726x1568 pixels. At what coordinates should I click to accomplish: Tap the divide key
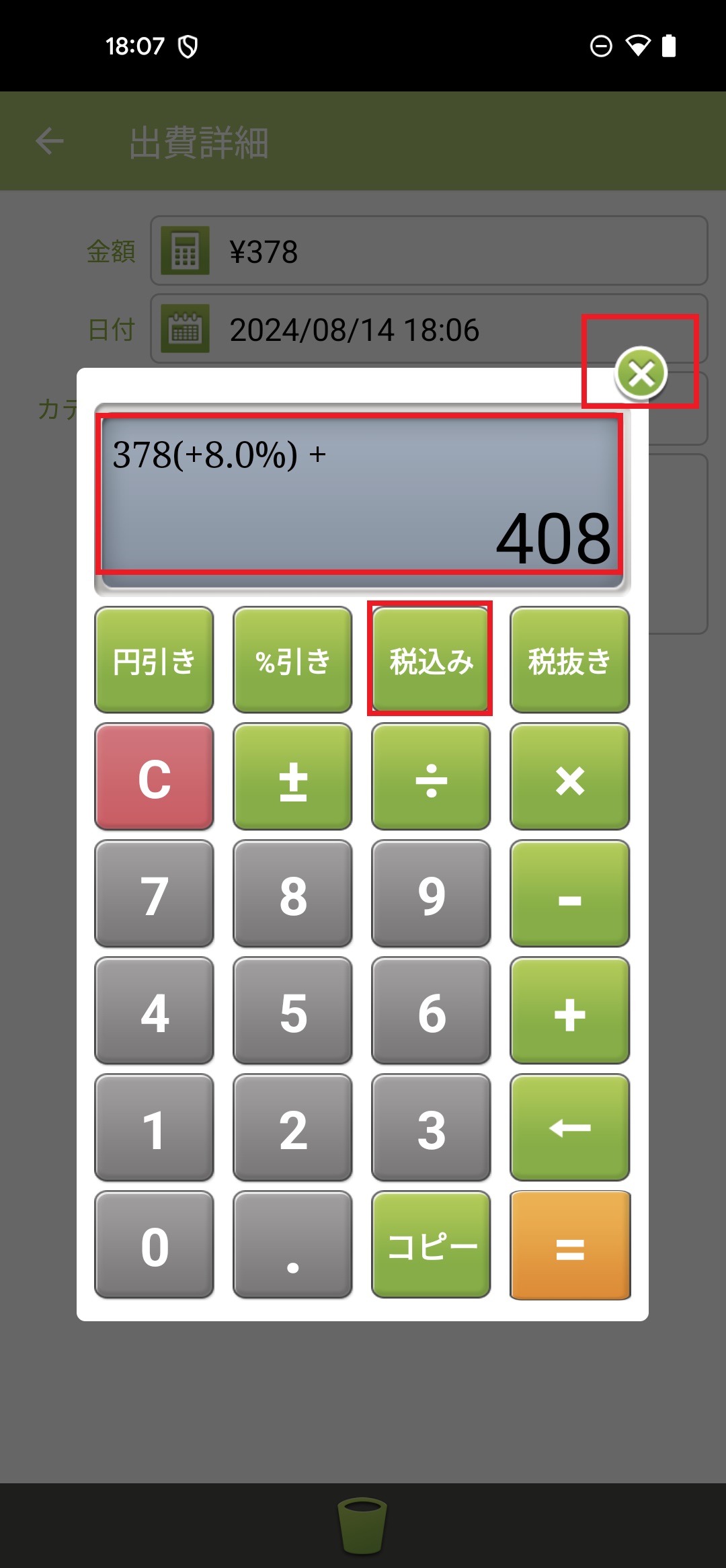pos(431,777)
